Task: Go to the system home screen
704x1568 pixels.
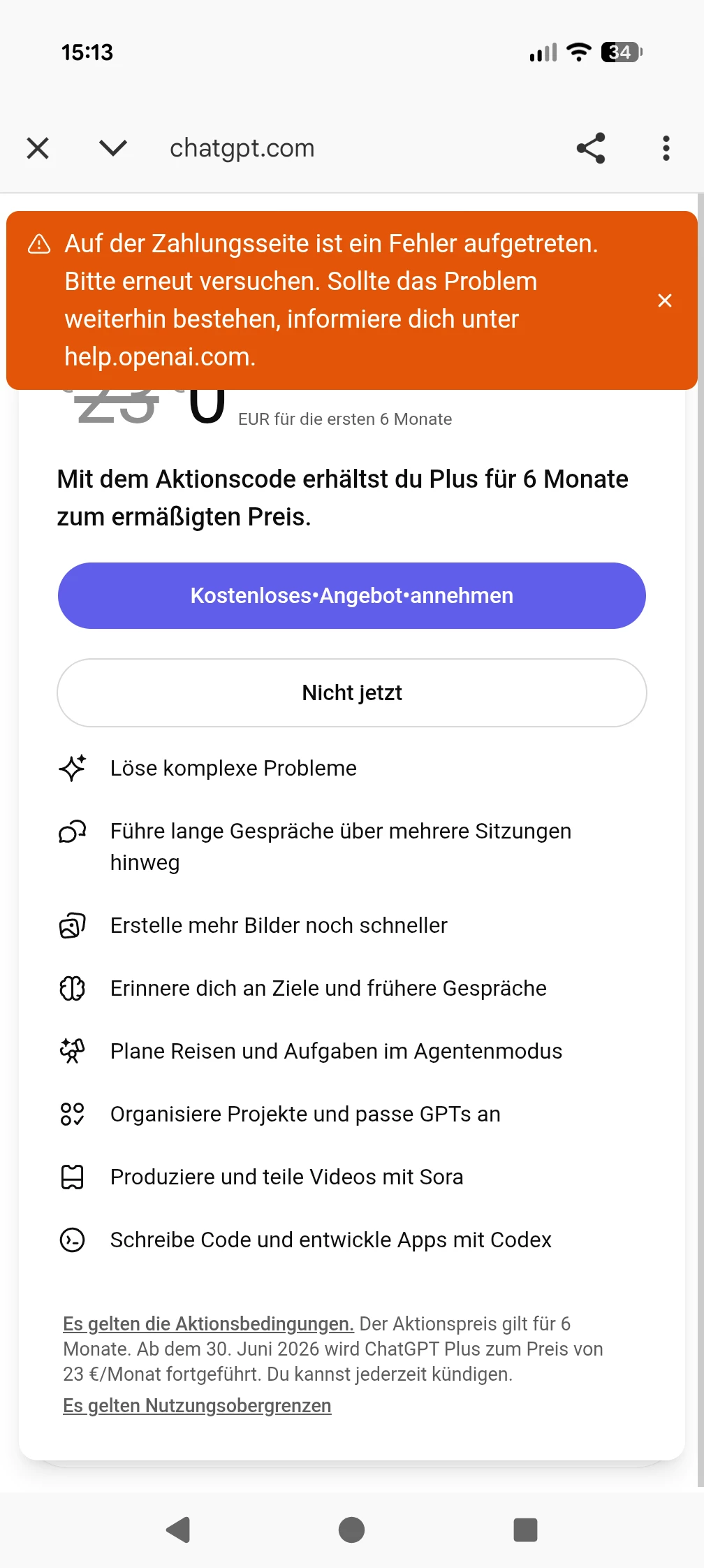Action: pos(351,1530)
